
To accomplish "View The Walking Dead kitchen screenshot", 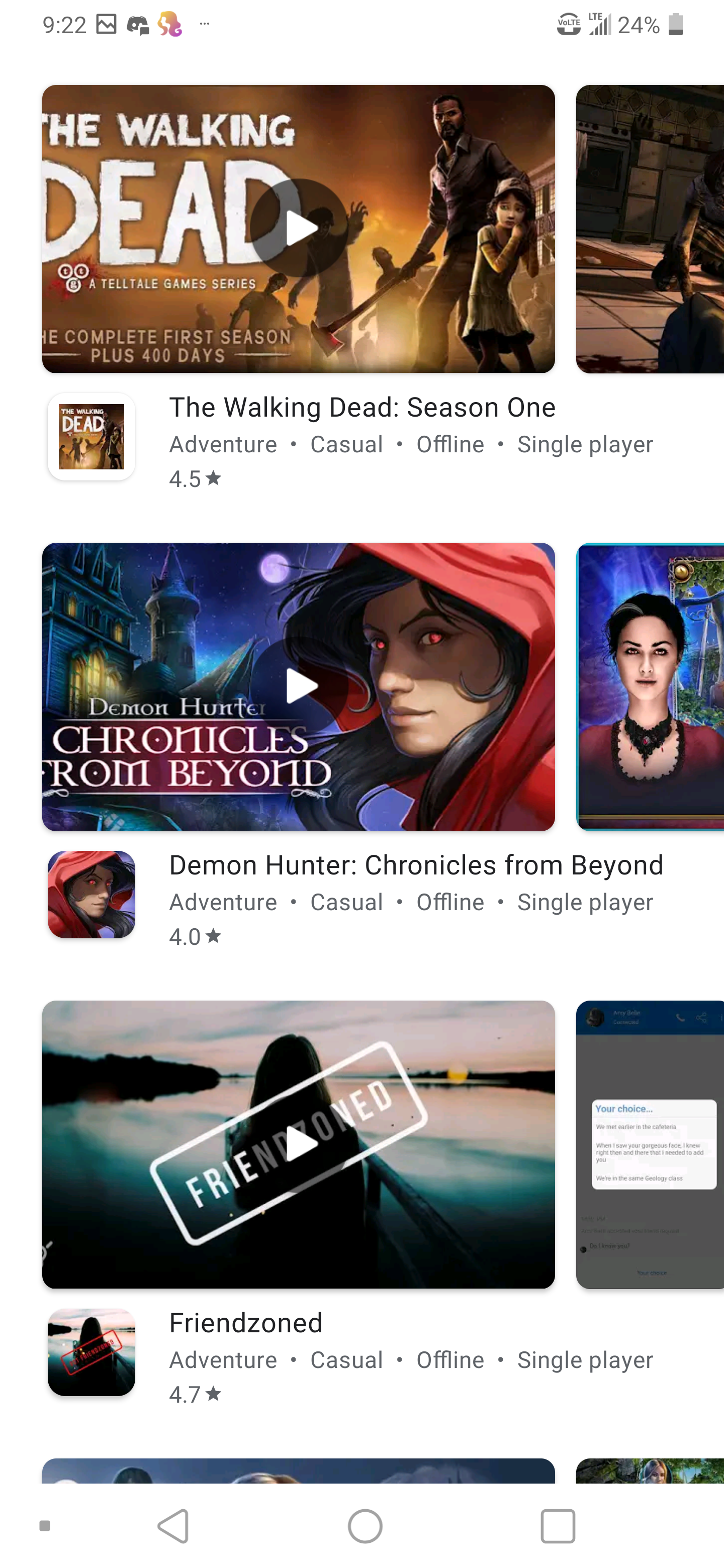I will [x=650, y=229].
